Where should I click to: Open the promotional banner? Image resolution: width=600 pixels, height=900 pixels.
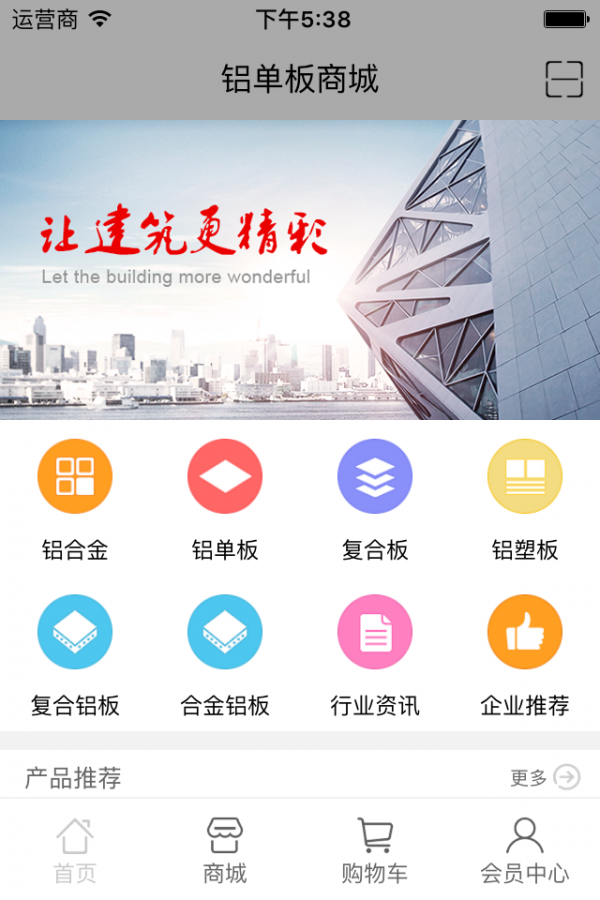(x=300, y=270)
